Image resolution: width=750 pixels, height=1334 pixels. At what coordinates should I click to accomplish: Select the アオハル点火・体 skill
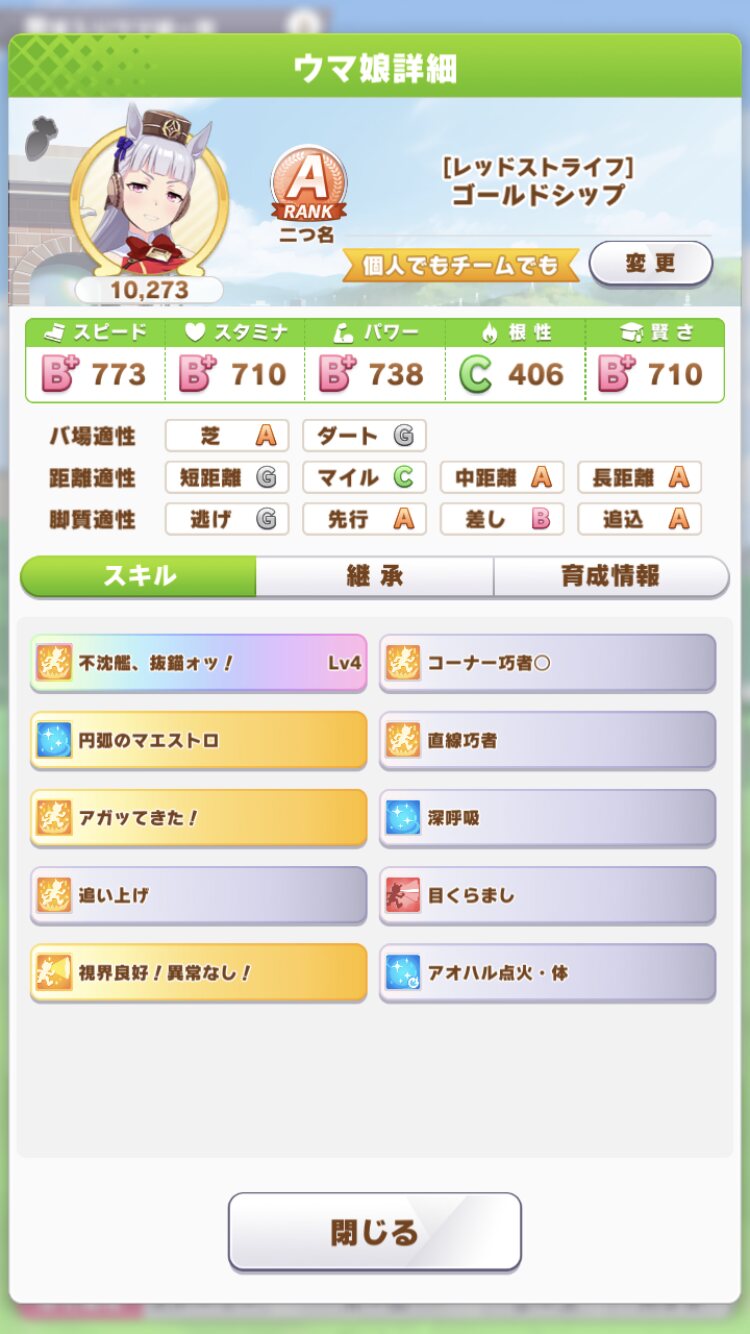point(547,972)
